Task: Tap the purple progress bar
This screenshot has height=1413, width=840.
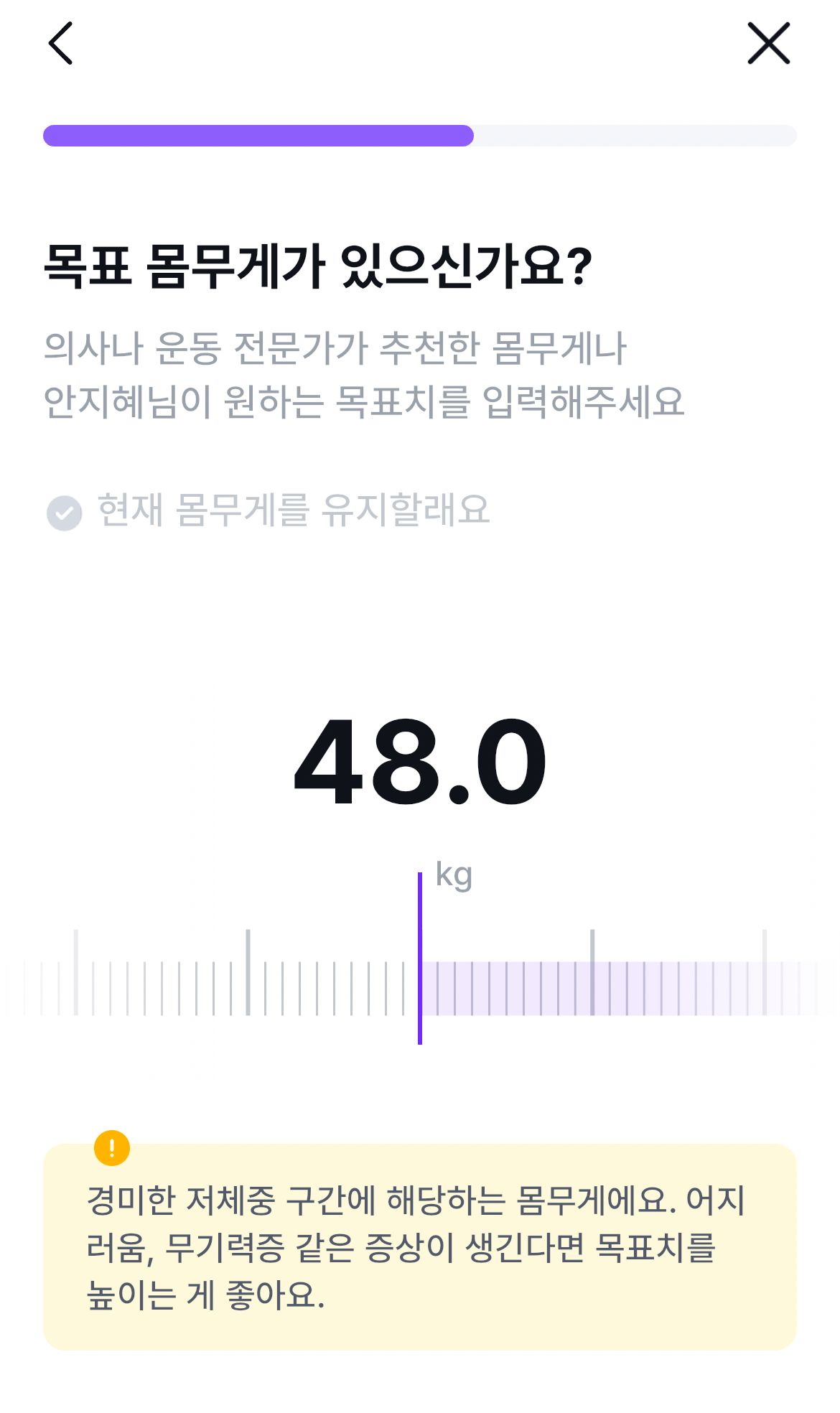Action: coord(258,134)
